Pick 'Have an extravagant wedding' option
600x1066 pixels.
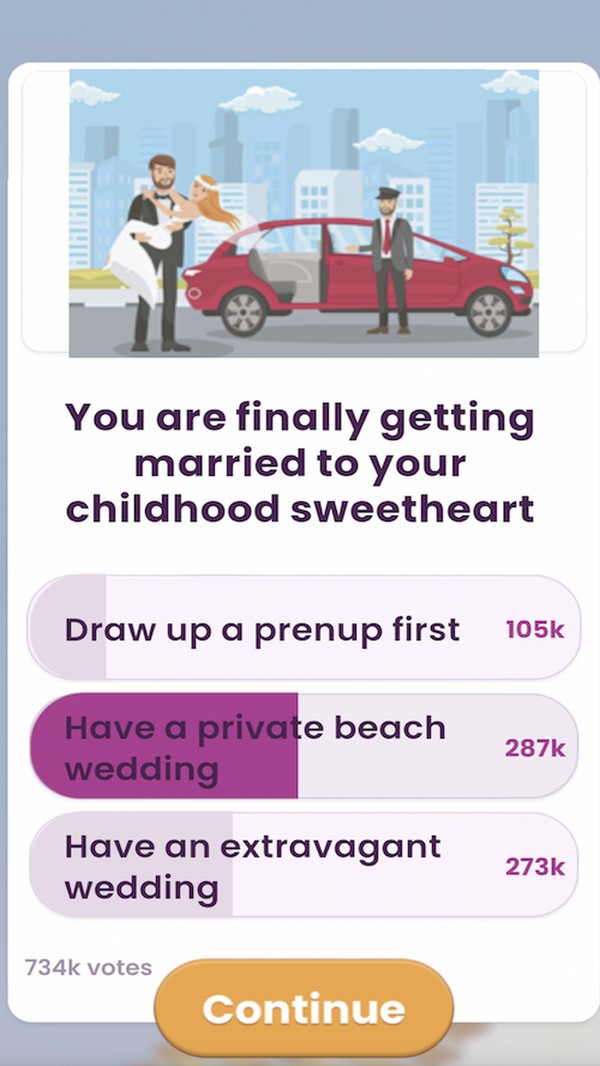click(x=303, y=866)
